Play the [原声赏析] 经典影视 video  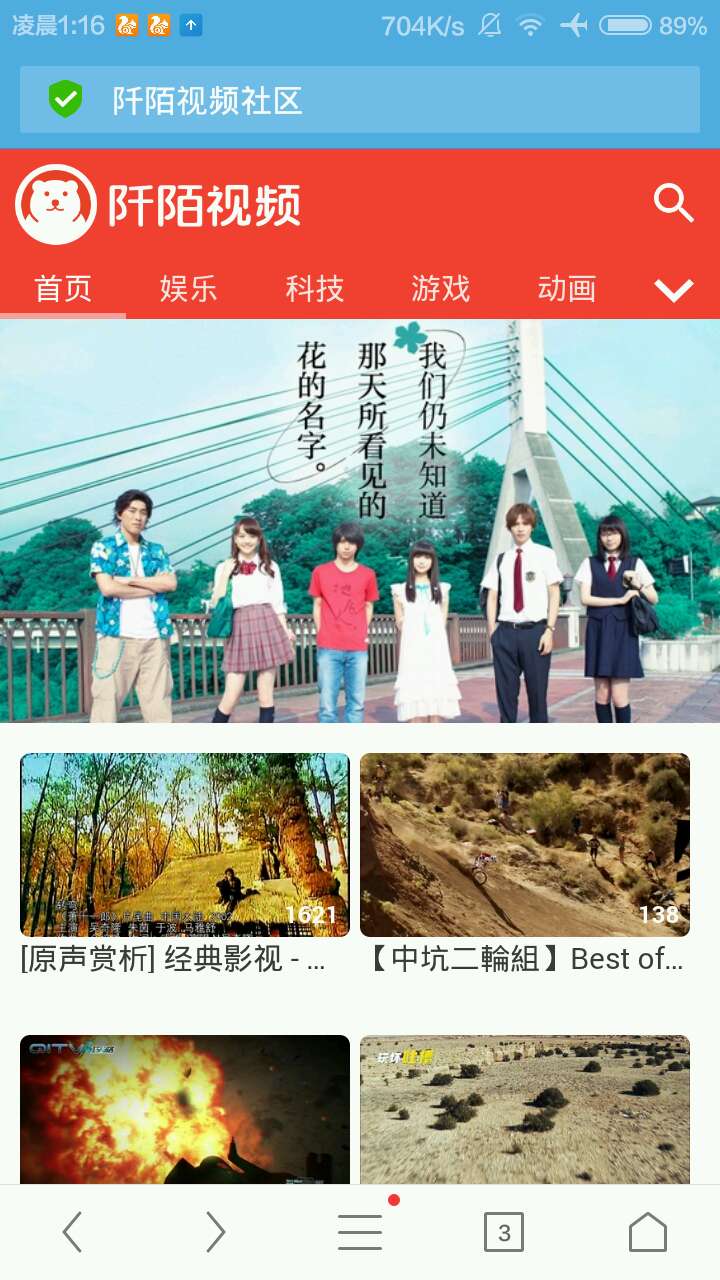185,845
